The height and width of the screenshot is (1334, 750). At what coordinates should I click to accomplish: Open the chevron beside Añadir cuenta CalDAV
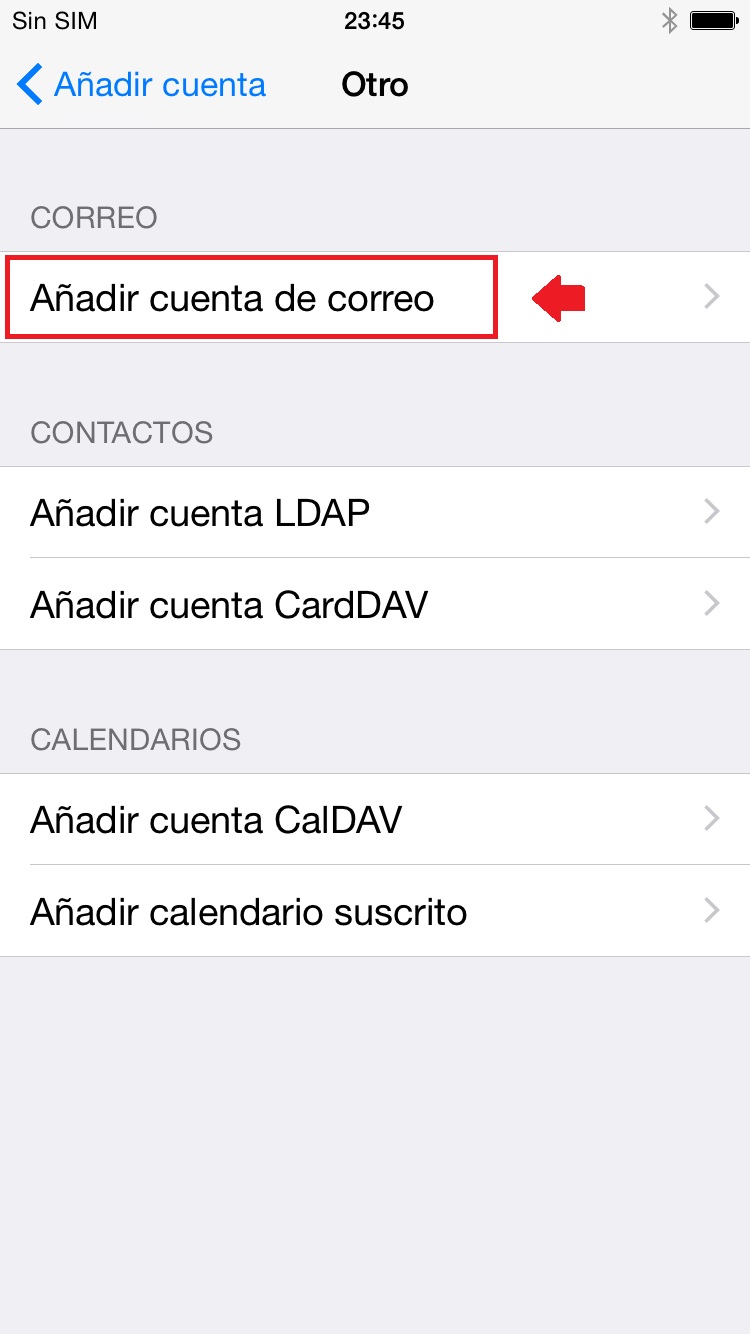(x=710, y=819)
